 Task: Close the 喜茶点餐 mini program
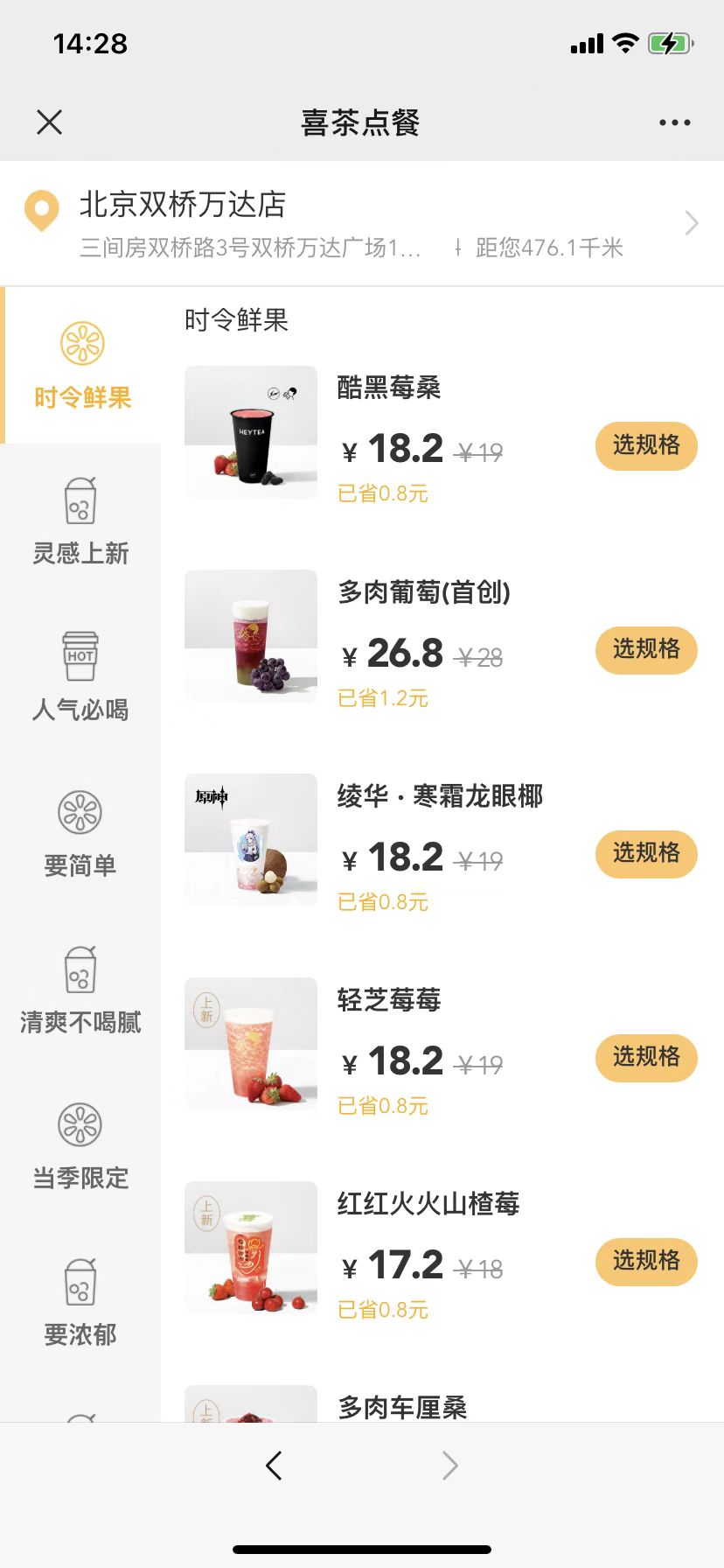(x=50, y=122)
